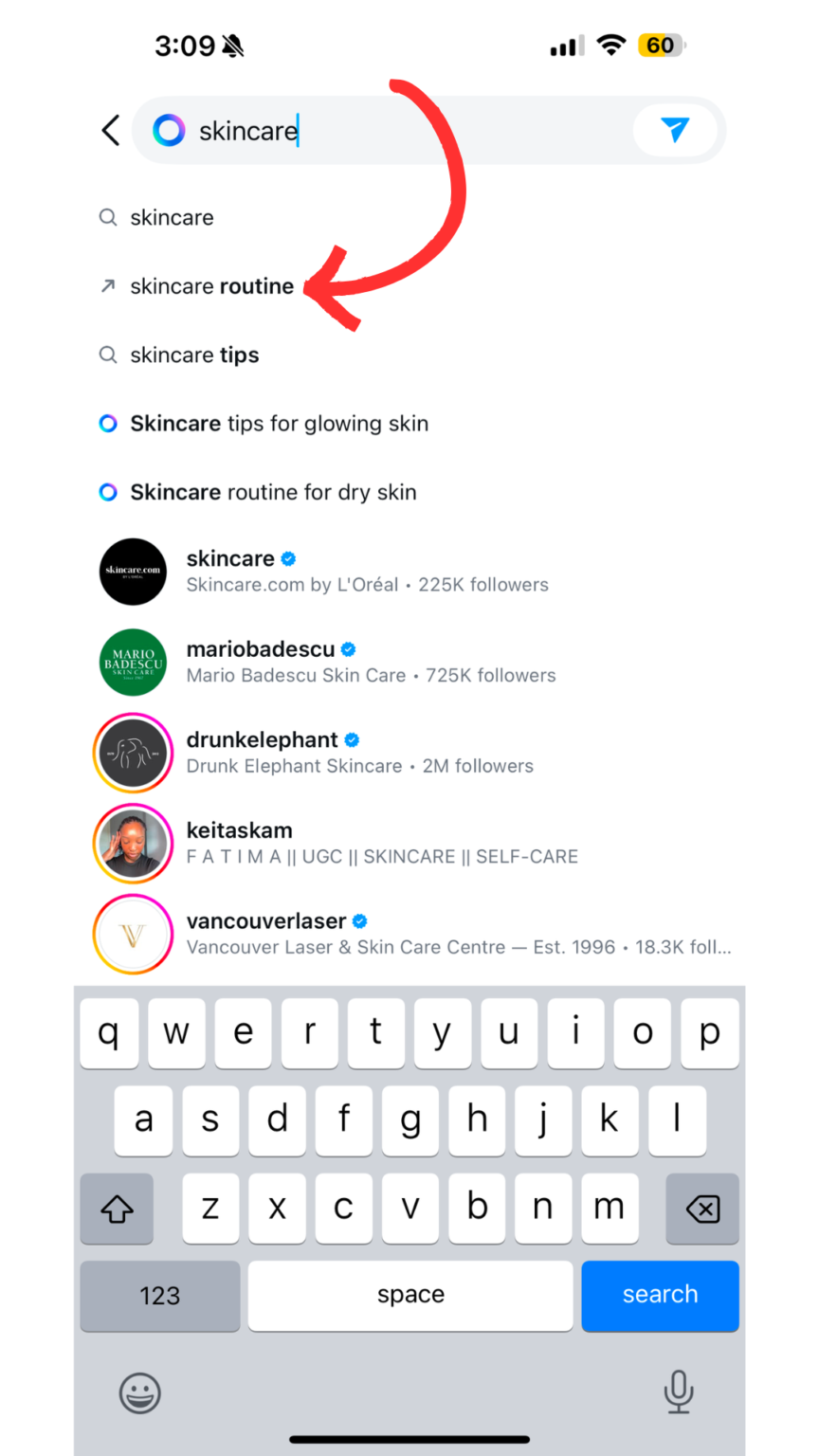Image resolution: width=819 pixels, height=1456 pixels.
Task: Hit the blue search key on keyboard
Action: [x=660, y=1295]
